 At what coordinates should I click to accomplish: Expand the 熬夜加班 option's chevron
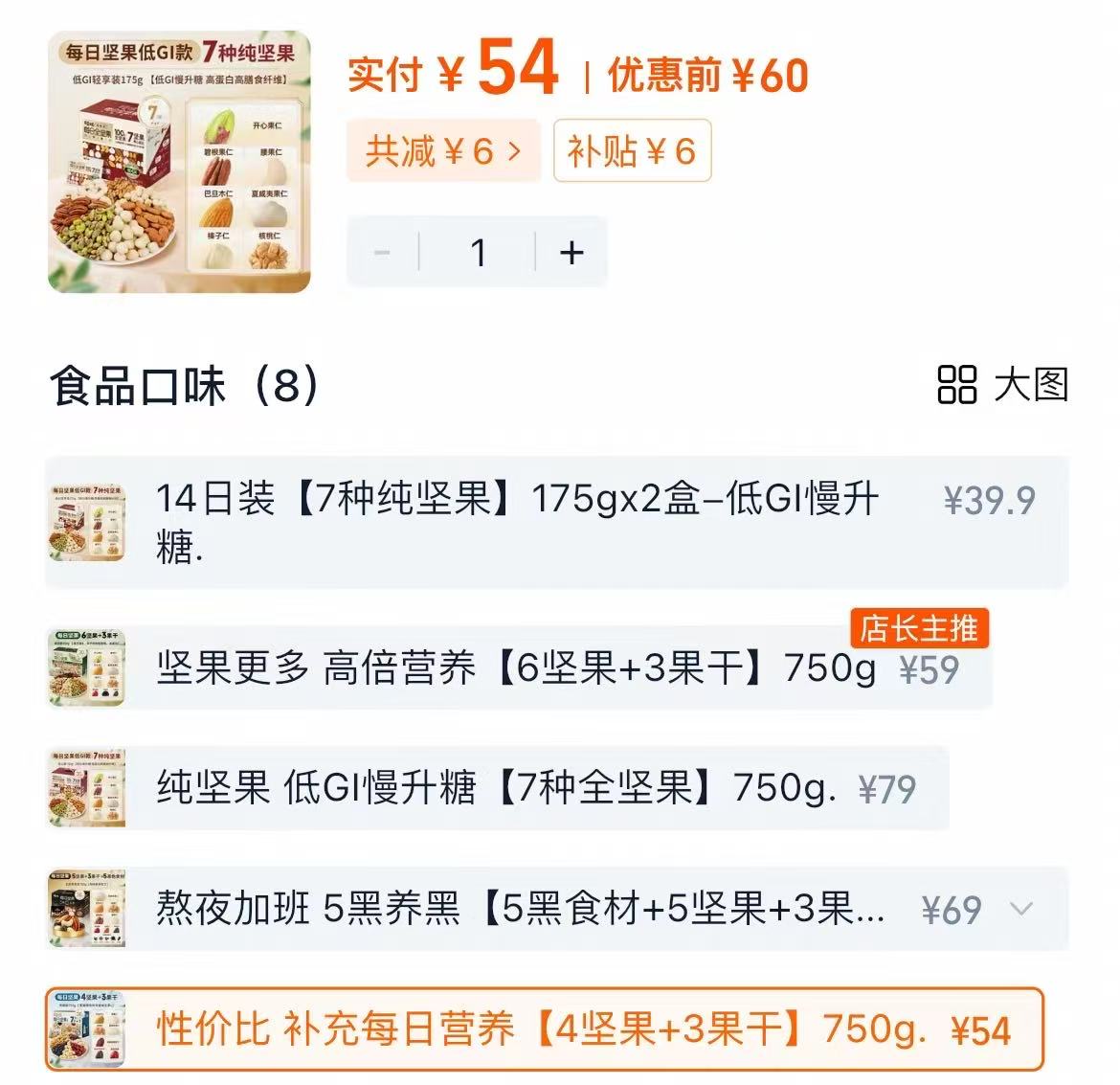pyautogui.click(x=1022, y=908)
